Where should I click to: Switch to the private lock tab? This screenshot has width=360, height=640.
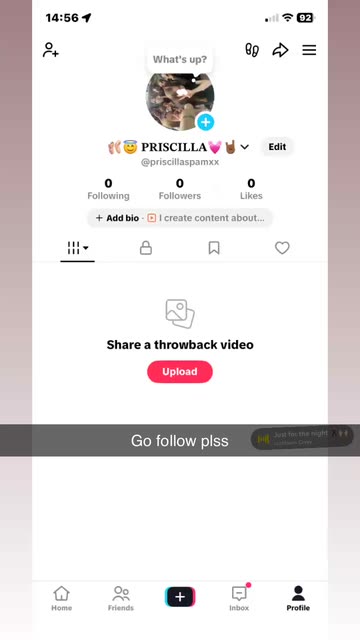146,248
